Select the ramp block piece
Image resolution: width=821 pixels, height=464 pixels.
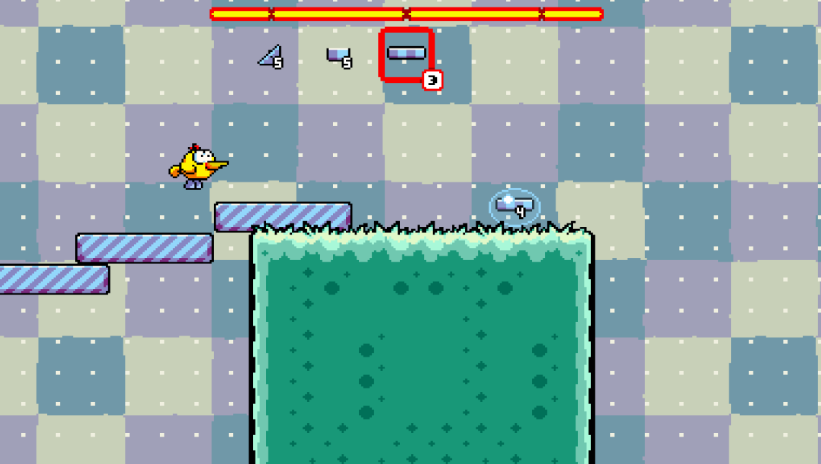pos(268,57)
